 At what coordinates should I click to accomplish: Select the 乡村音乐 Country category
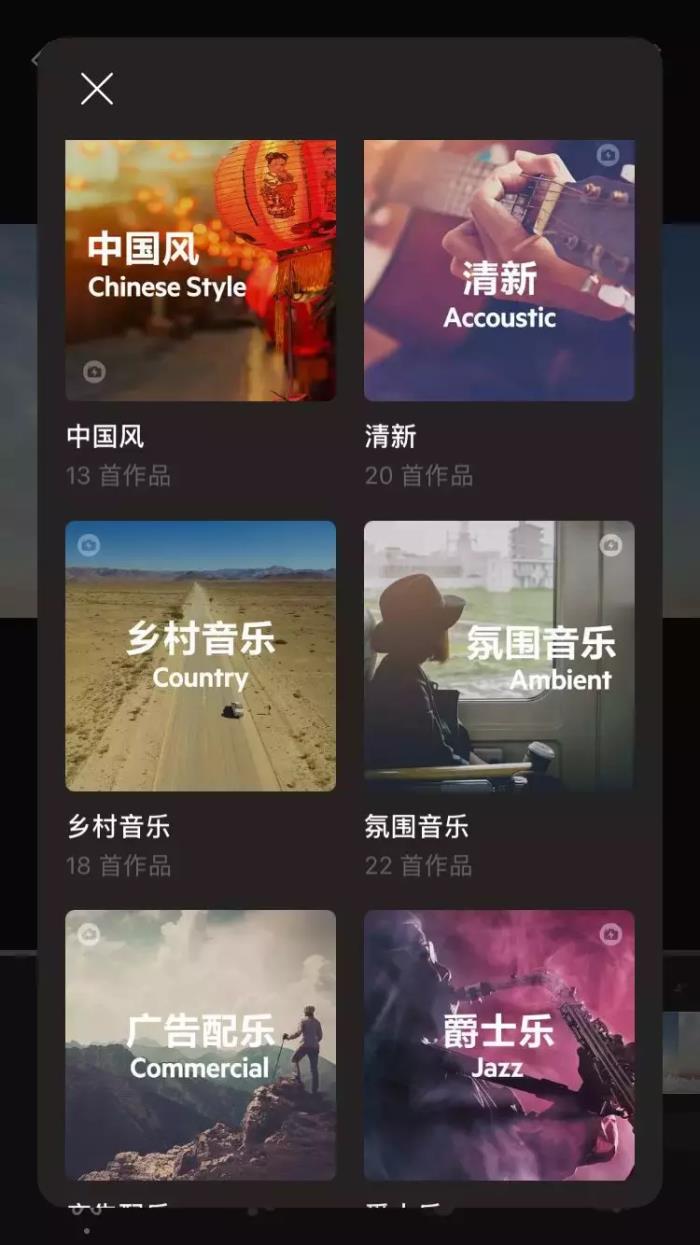point(200,655)
